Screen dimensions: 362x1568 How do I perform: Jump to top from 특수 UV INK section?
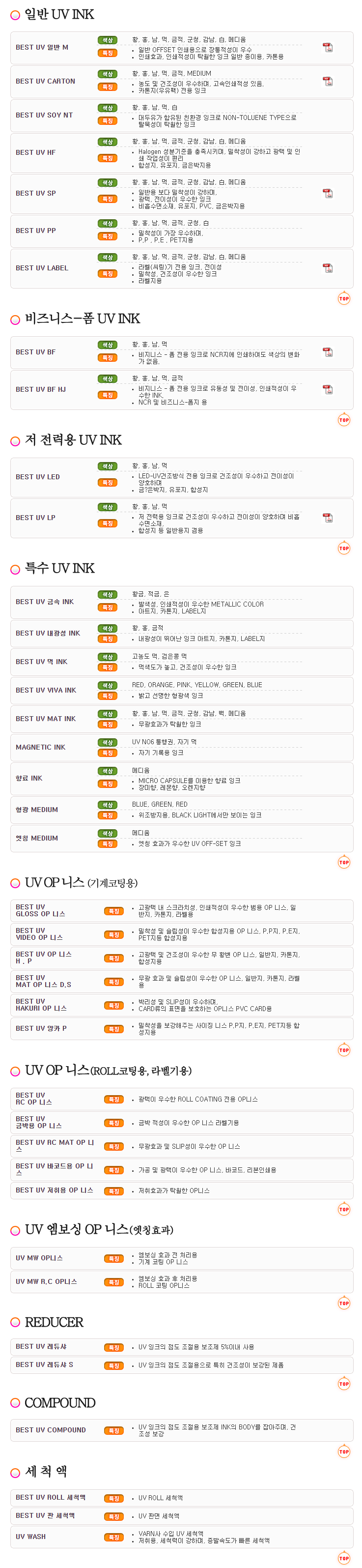344,862
